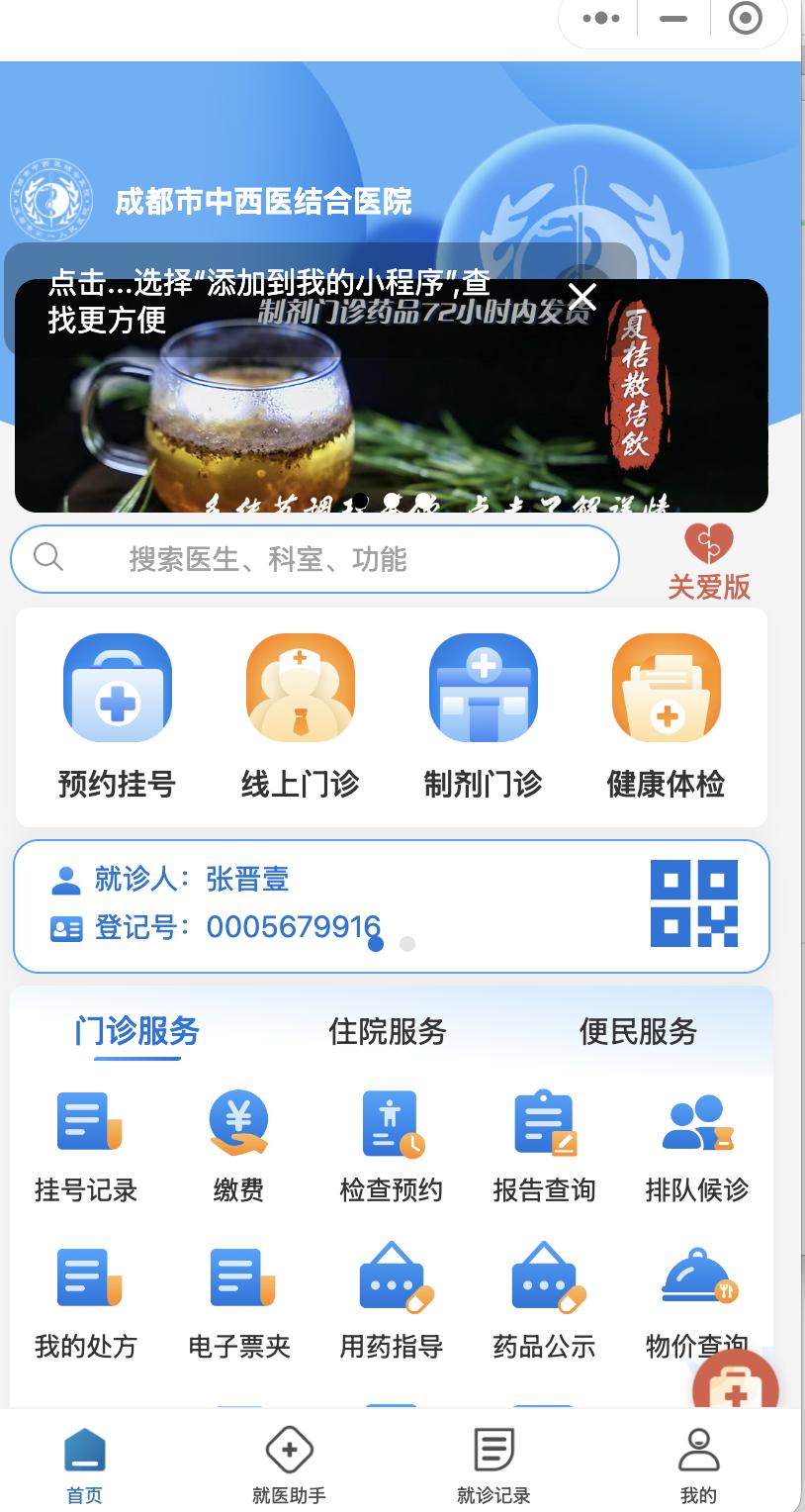Image resolution: width=805 pixels, height=1512 pixels.
Task: Dismiss the add-to-my-mini-programs tip
Action: pyautogui.click(x=582, y=296)
